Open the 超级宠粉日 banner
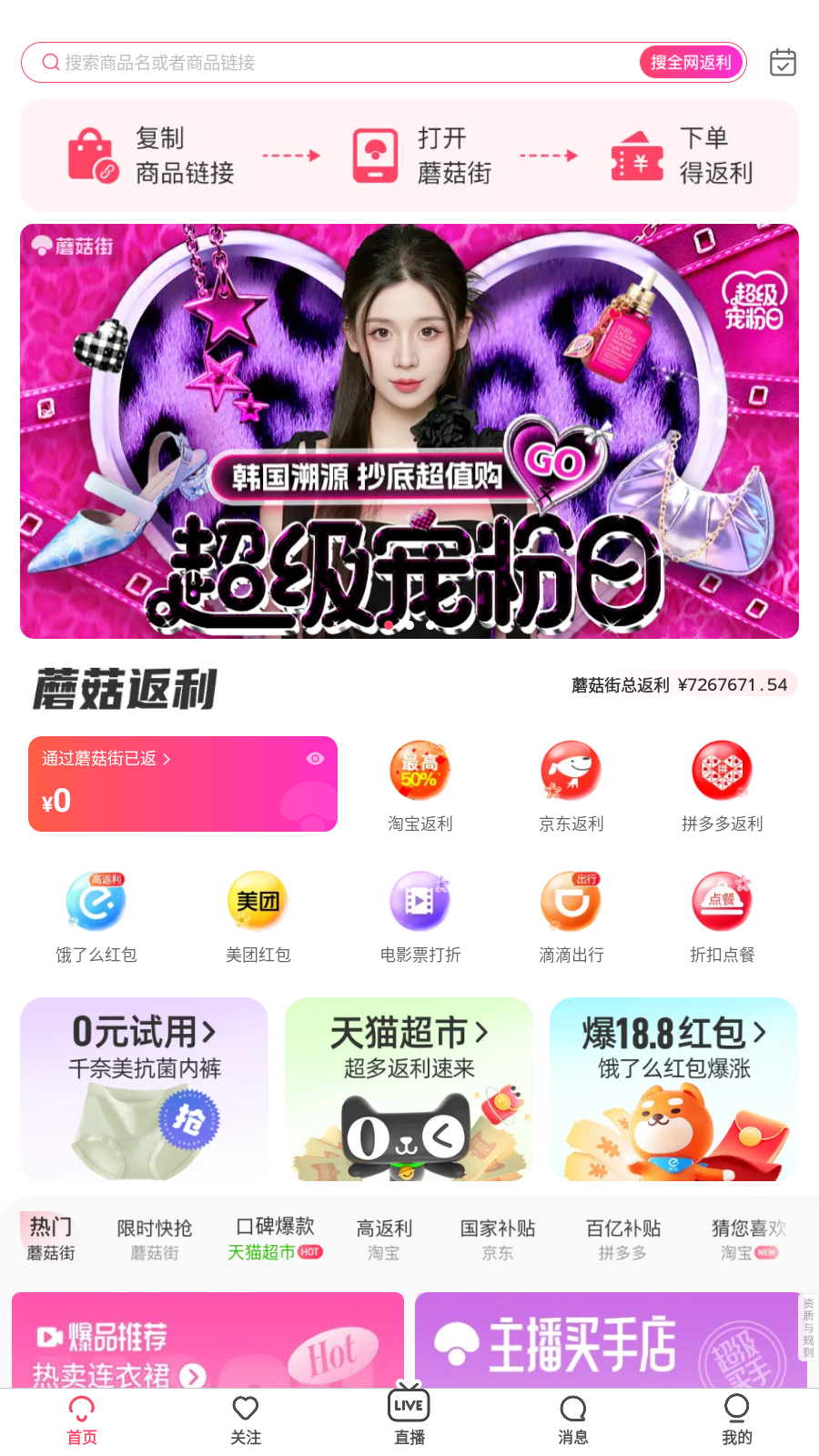The width and height of the screenshot is (819, 1456). click(x=409, y=430)
